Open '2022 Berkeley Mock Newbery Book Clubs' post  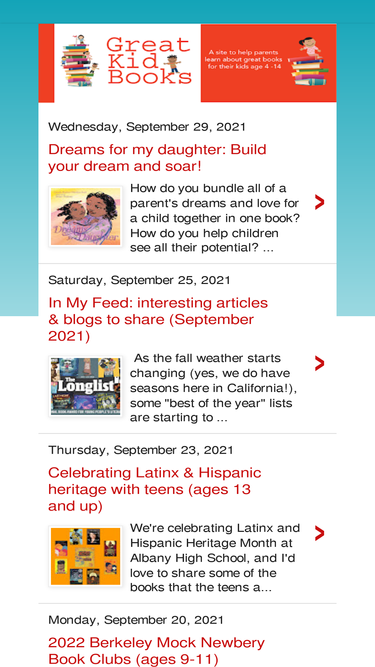tap(156, 650)
